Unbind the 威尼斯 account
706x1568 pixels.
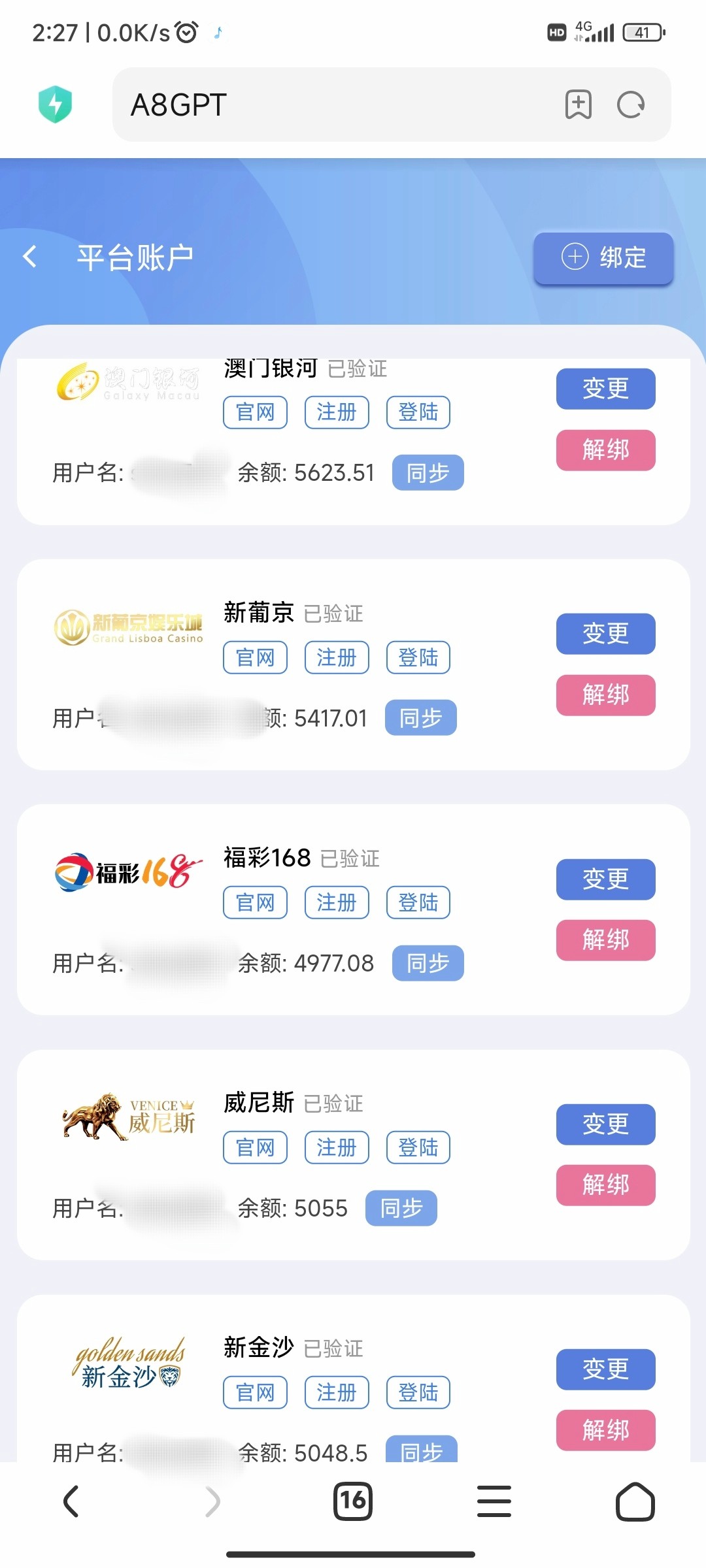click(605, 1185)
